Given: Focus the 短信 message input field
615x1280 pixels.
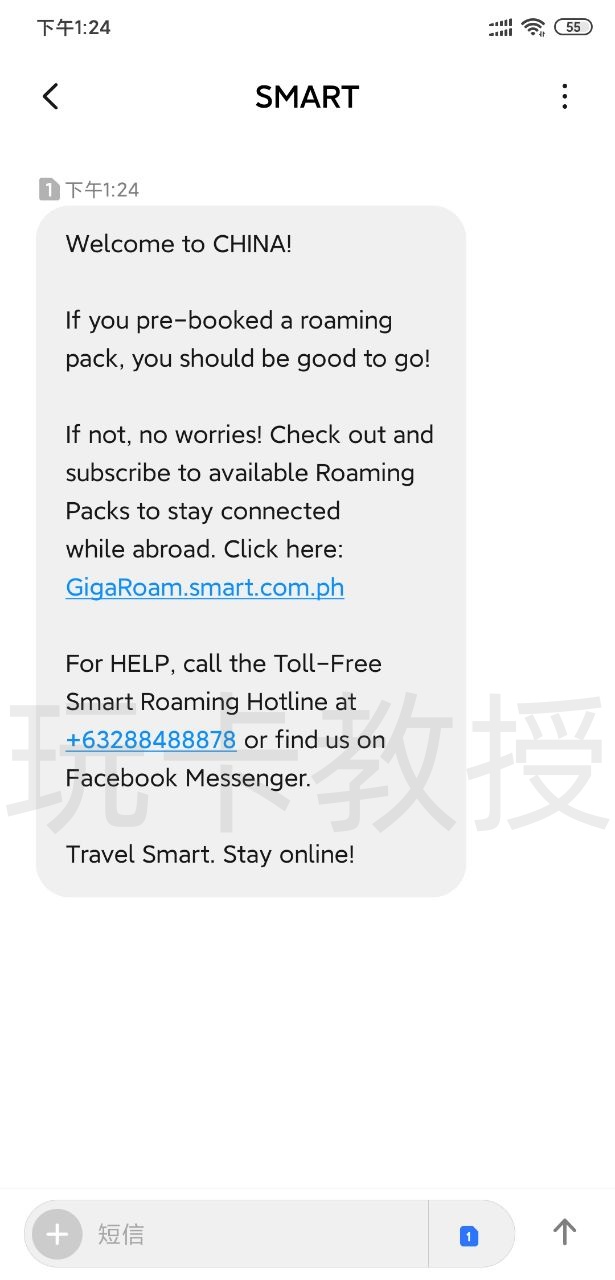Looking at the screenshot, I should click(250, 1234).
